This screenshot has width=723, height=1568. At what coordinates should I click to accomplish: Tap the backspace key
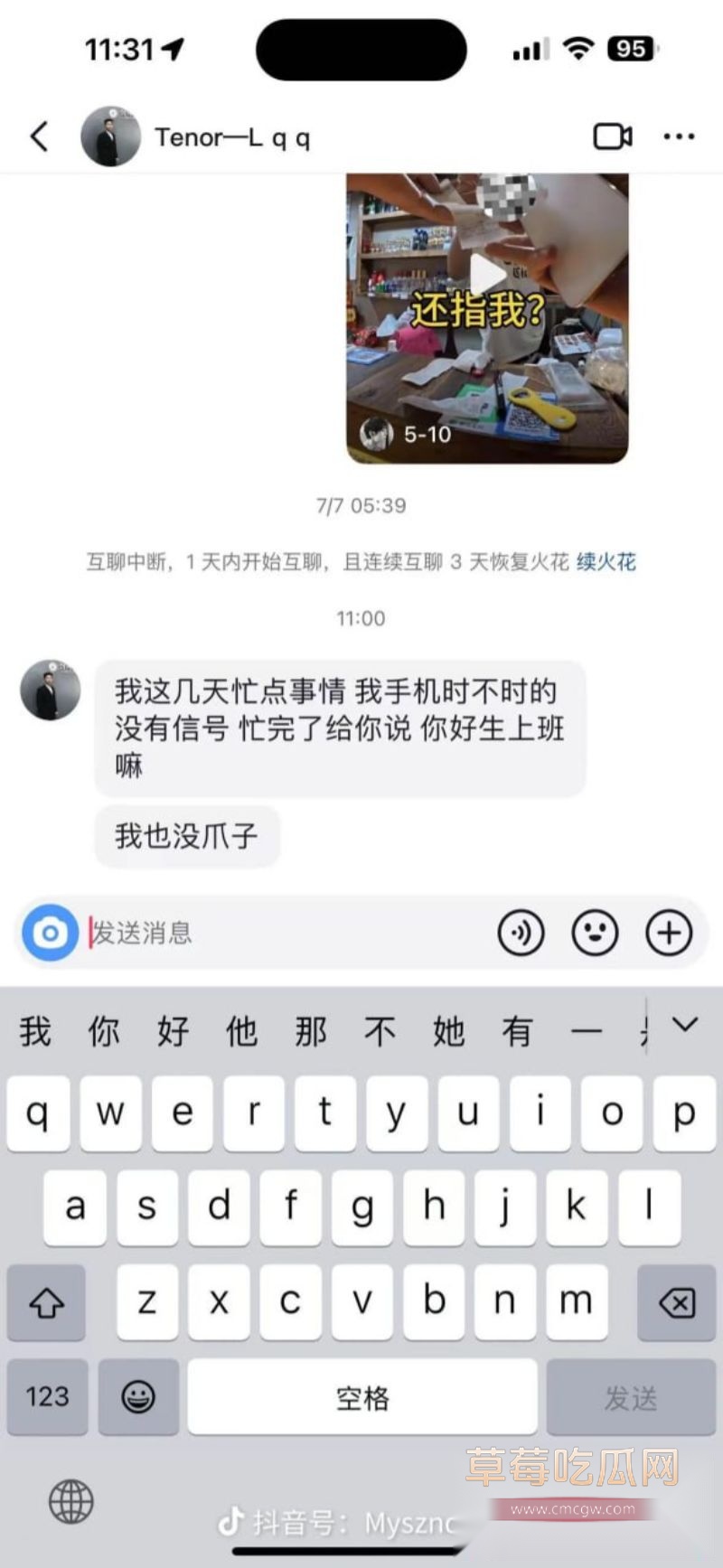[x=675, y=1302]
